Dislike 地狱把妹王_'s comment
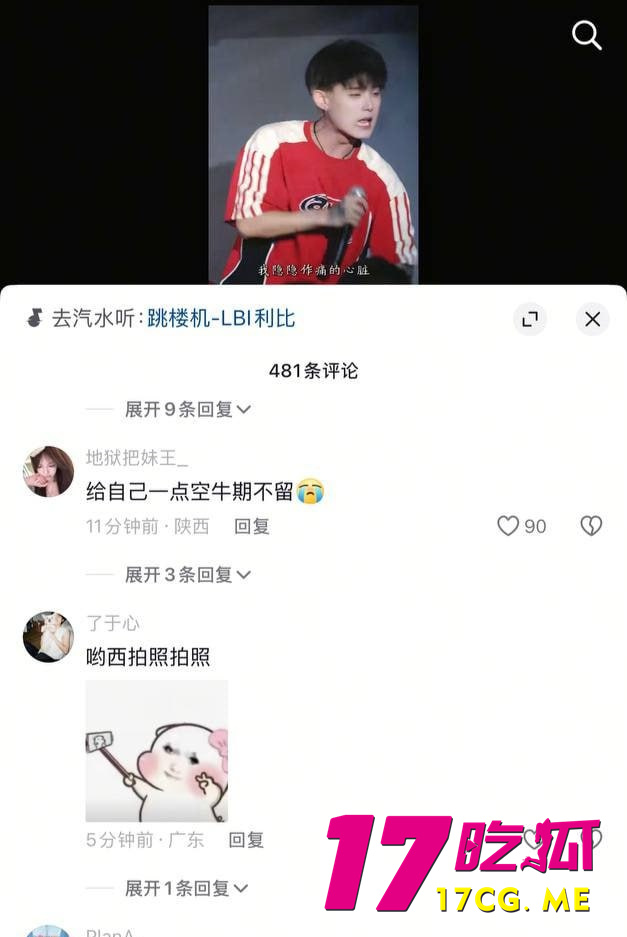The image size is (627, 937). coord(591,526)
